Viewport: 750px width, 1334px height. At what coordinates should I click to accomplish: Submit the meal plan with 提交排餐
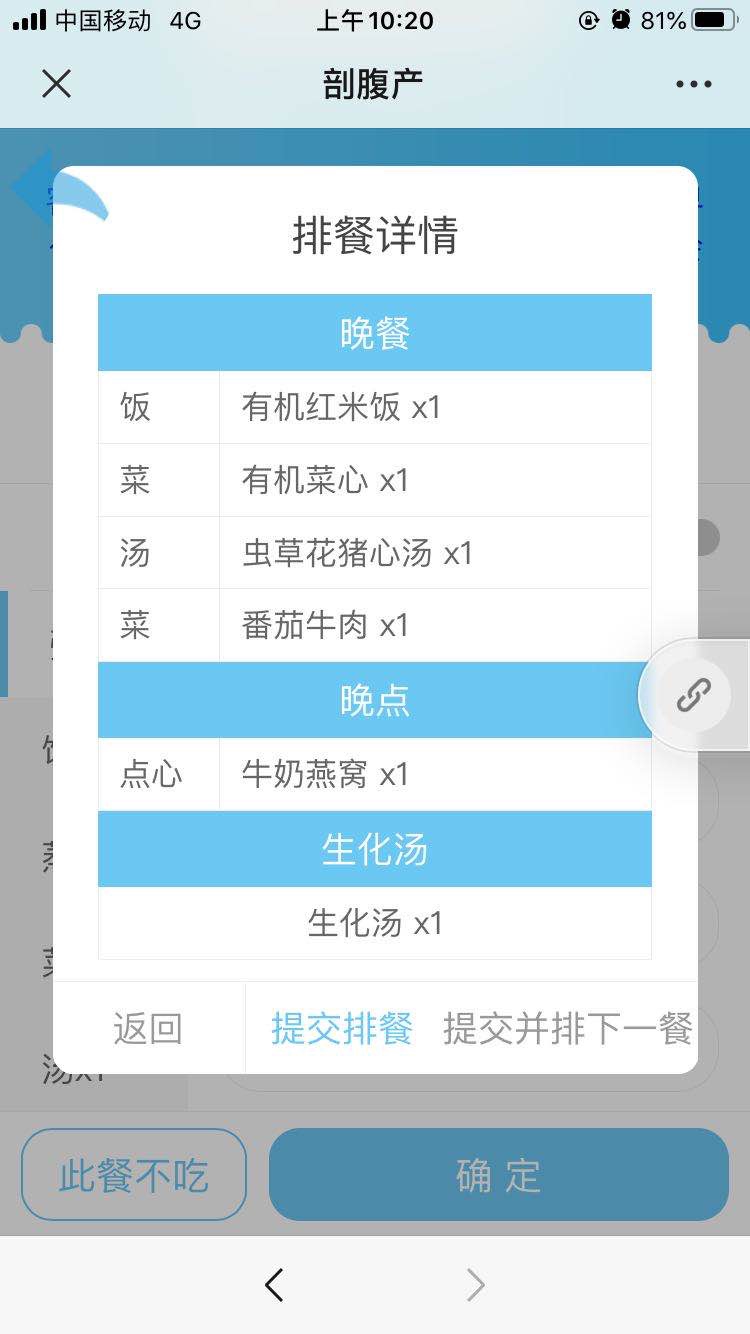point(342,1028)
